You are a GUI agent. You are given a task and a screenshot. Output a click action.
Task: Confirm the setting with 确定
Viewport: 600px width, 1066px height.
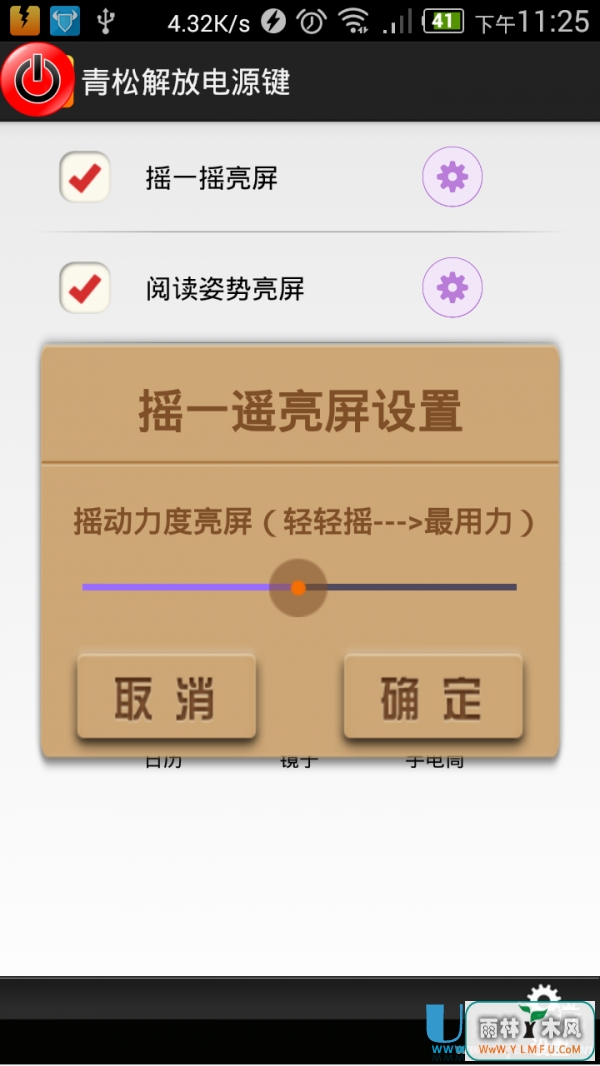click(432, 698)
